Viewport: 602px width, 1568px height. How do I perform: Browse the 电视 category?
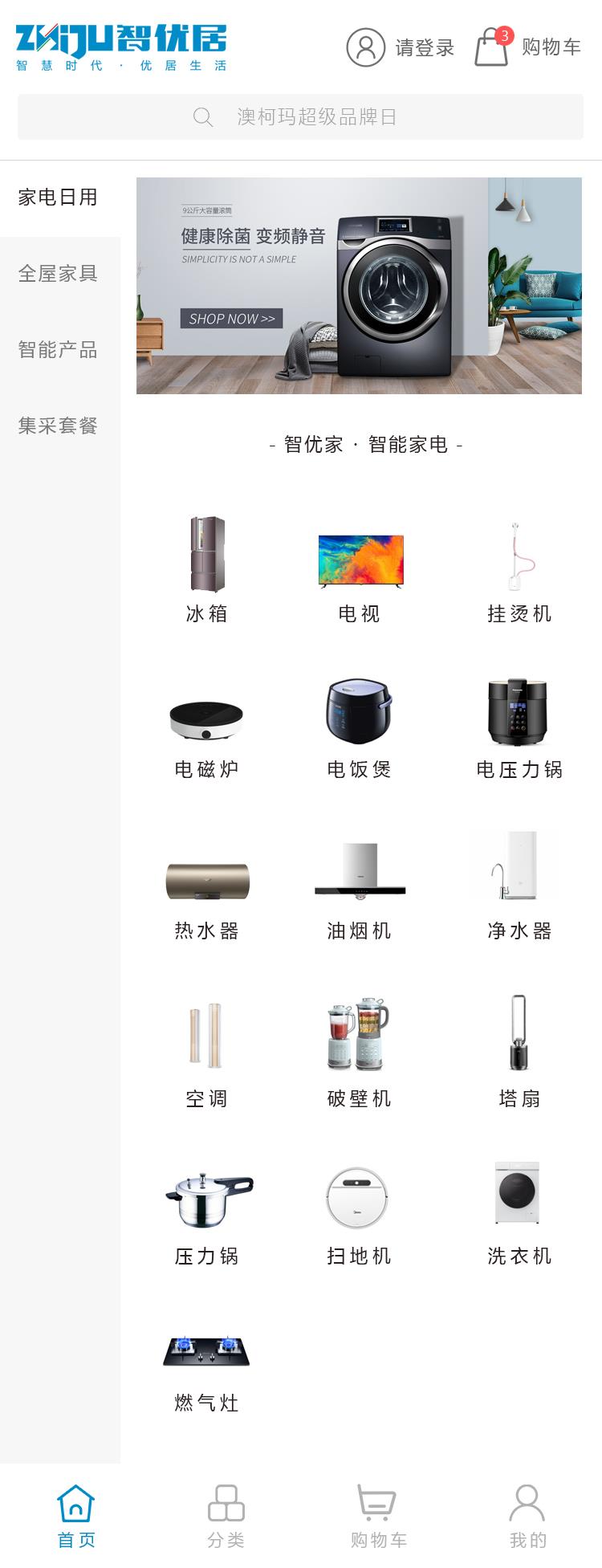[x=360, y=569]
